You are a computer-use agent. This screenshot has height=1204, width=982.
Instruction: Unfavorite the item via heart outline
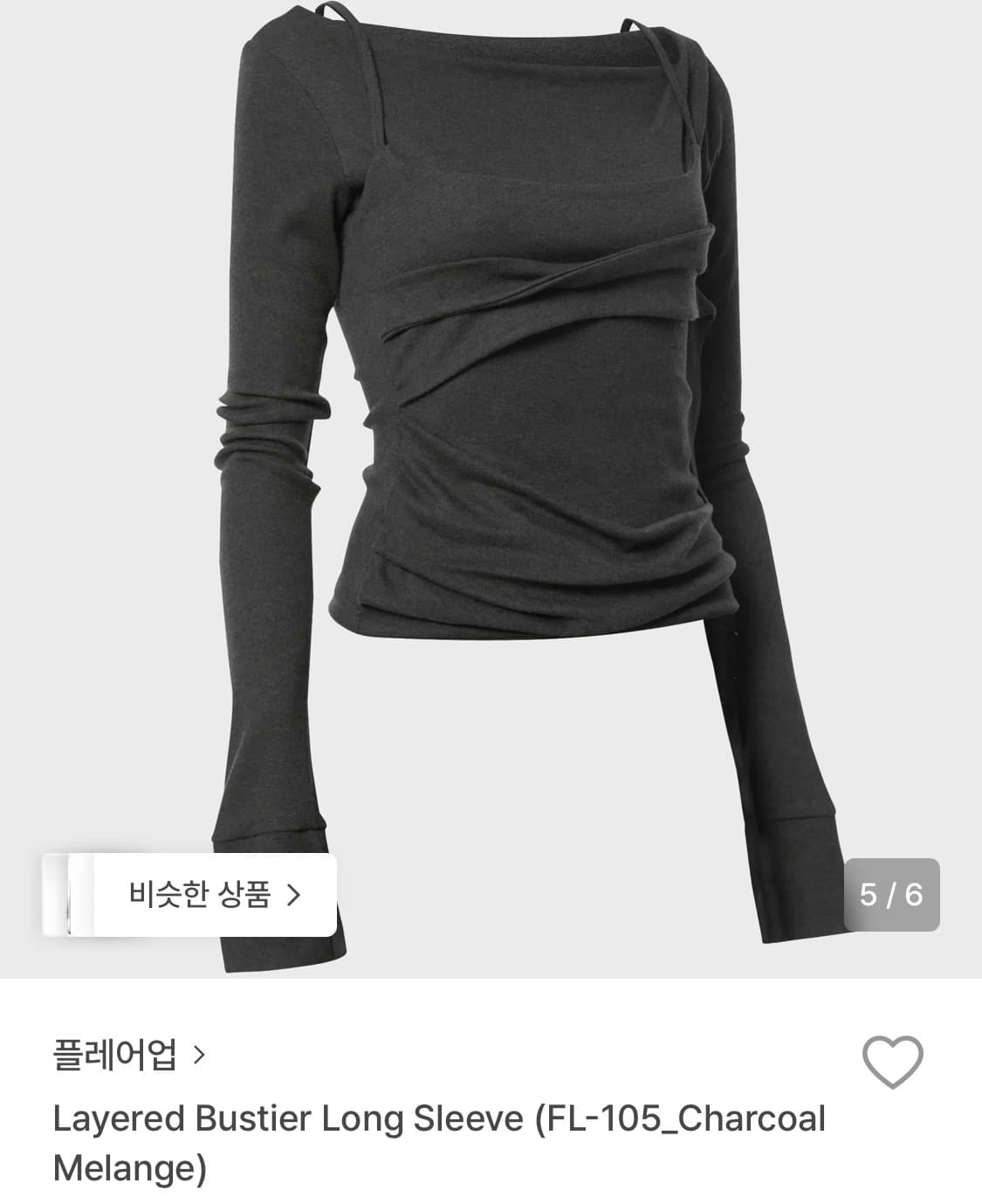[892, 1061]
